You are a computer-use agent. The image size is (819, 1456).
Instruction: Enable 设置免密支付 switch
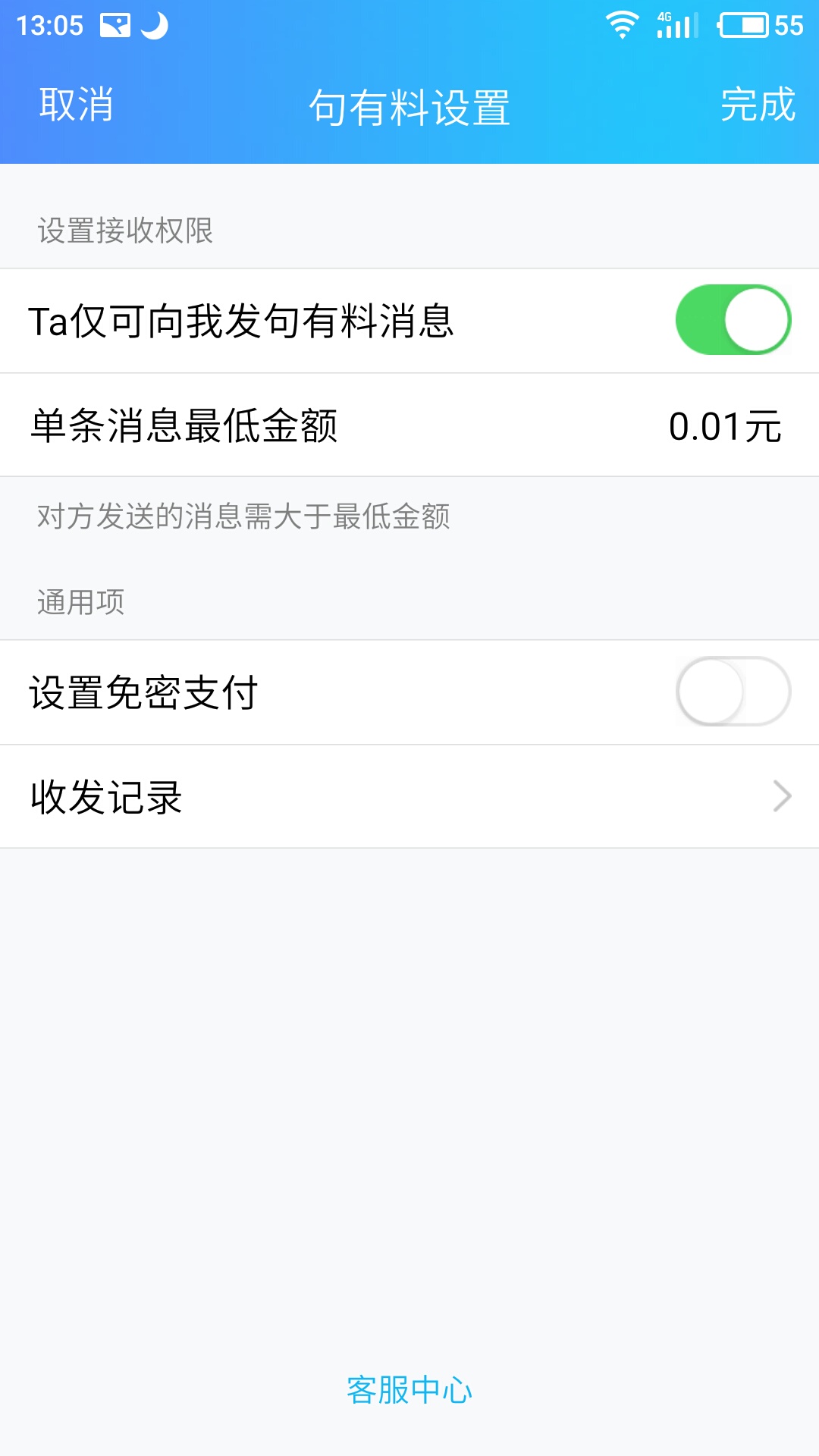click(x=733, y=692)
